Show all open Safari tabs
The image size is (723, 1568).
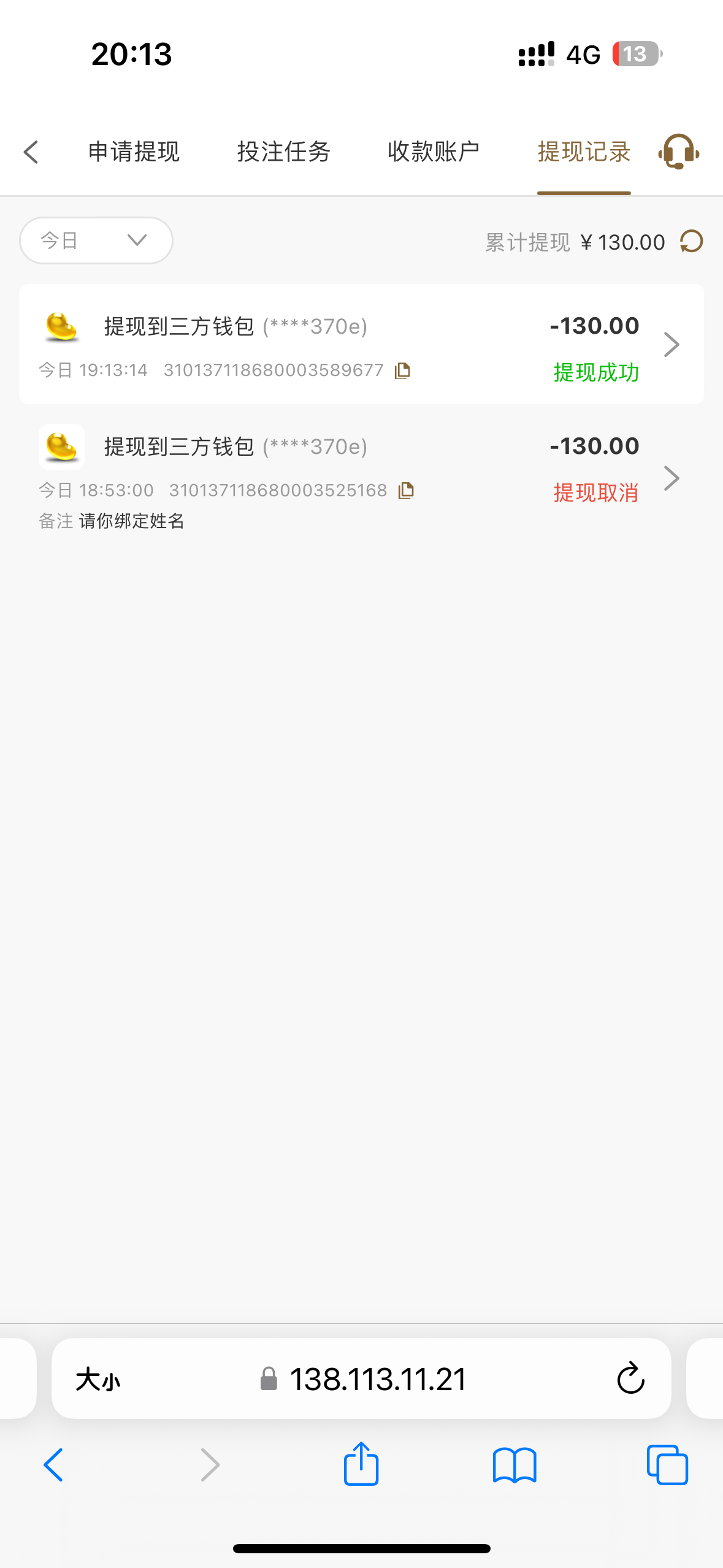667,1465
